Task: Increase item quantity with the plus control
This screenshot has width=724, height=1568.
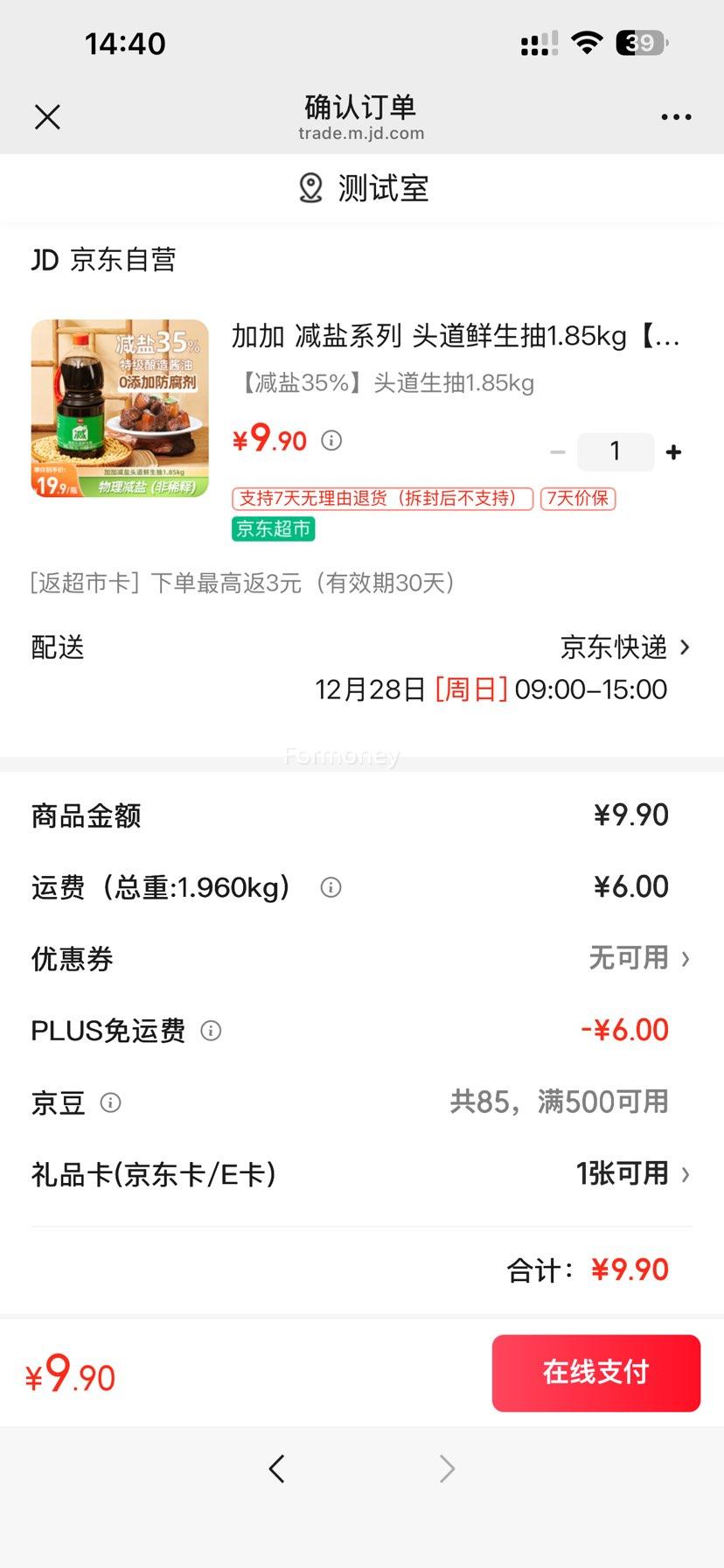Action: click(x=673, y=451)
